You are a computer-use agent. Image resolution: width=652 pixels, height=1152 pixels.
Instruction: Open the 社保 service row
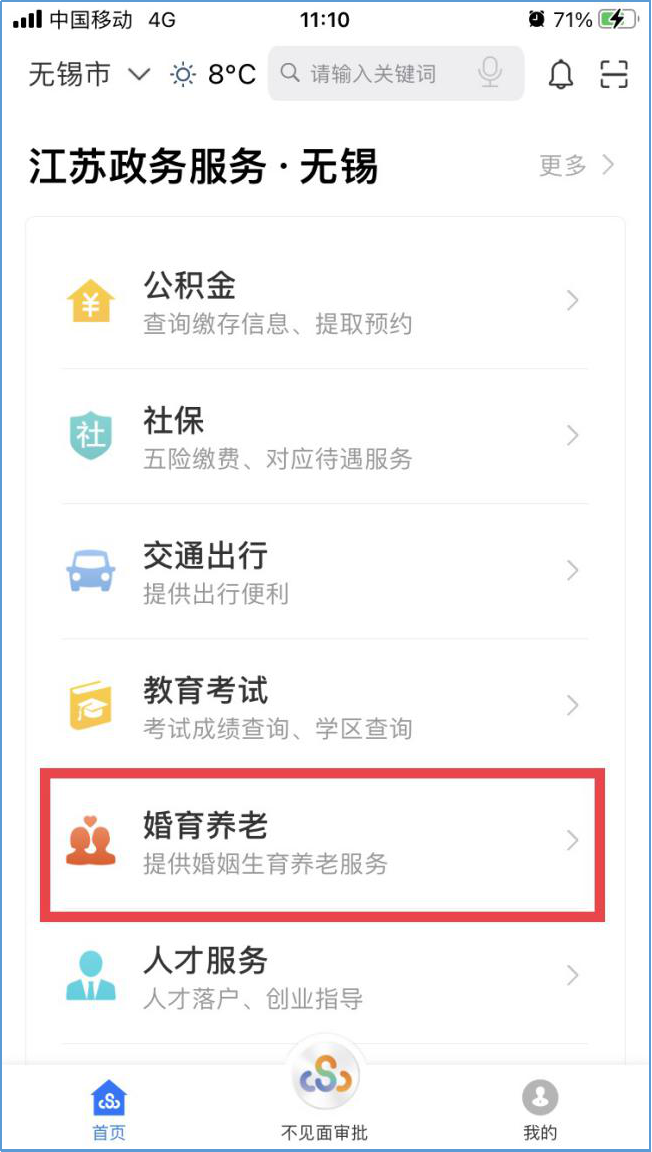[x=324, y=436]
